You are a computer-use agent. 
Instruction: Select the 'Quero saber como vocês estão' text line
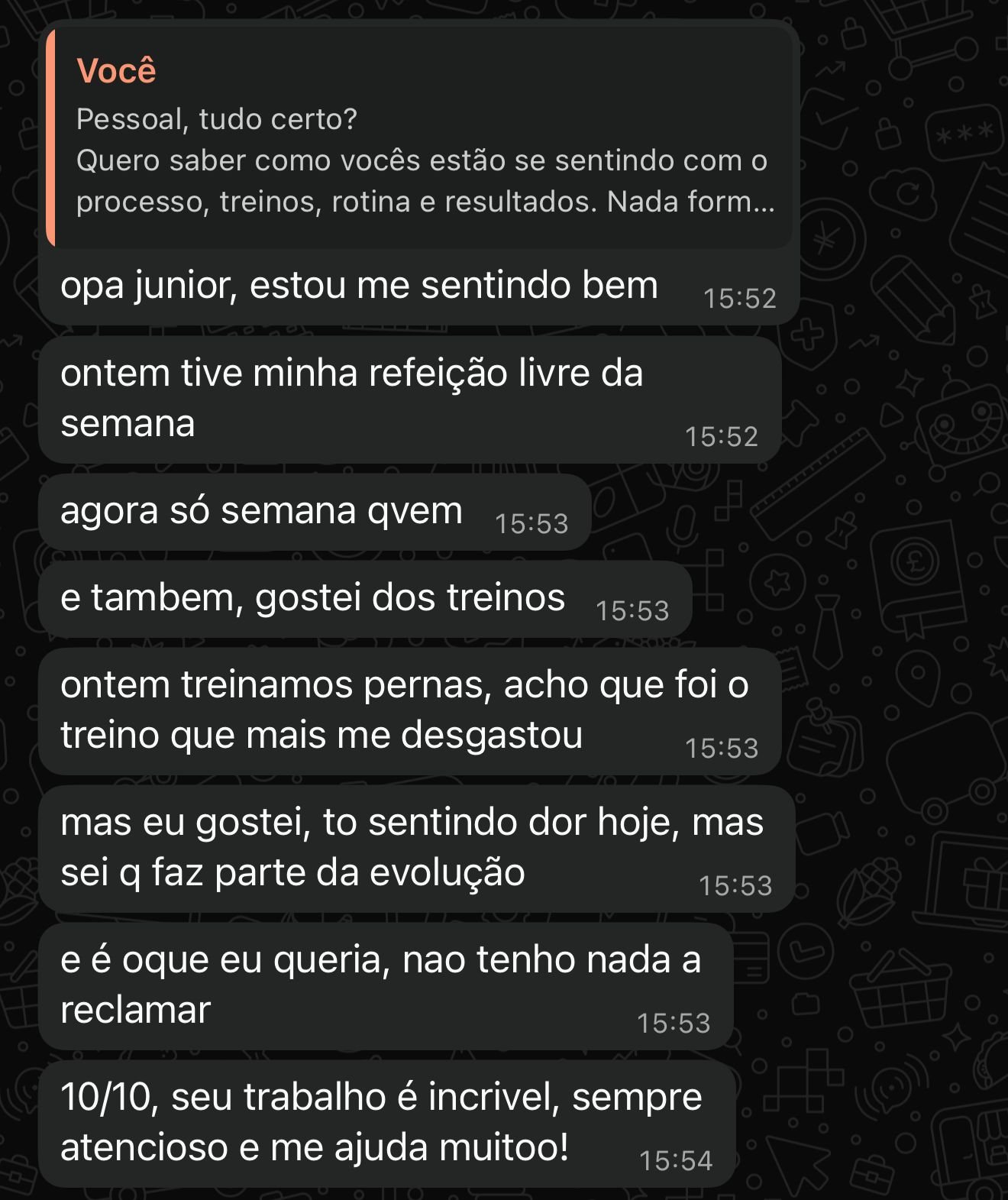point(424,162)
